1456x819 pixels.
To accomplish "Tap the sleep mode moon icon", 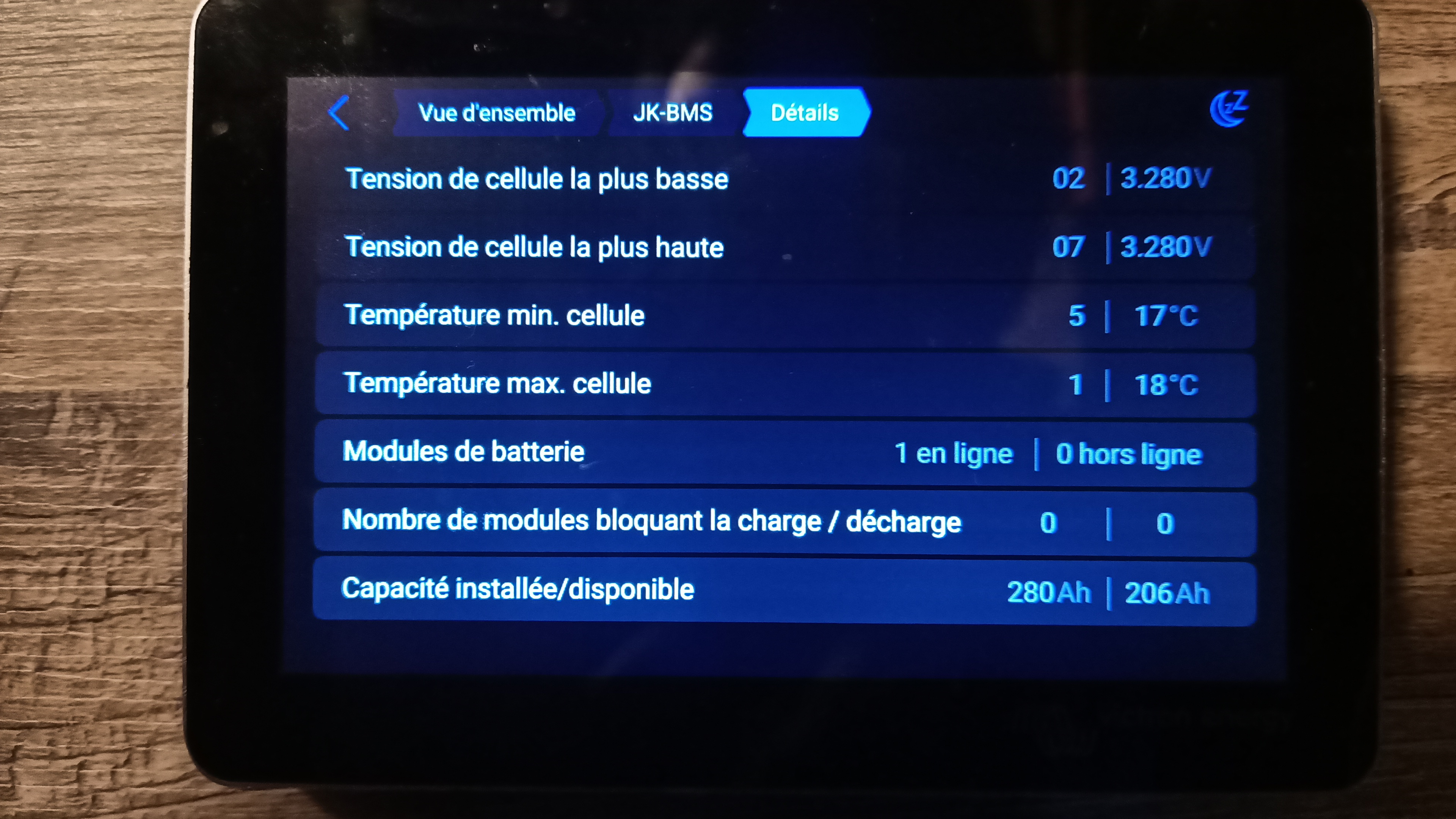I will point(1228,108).
